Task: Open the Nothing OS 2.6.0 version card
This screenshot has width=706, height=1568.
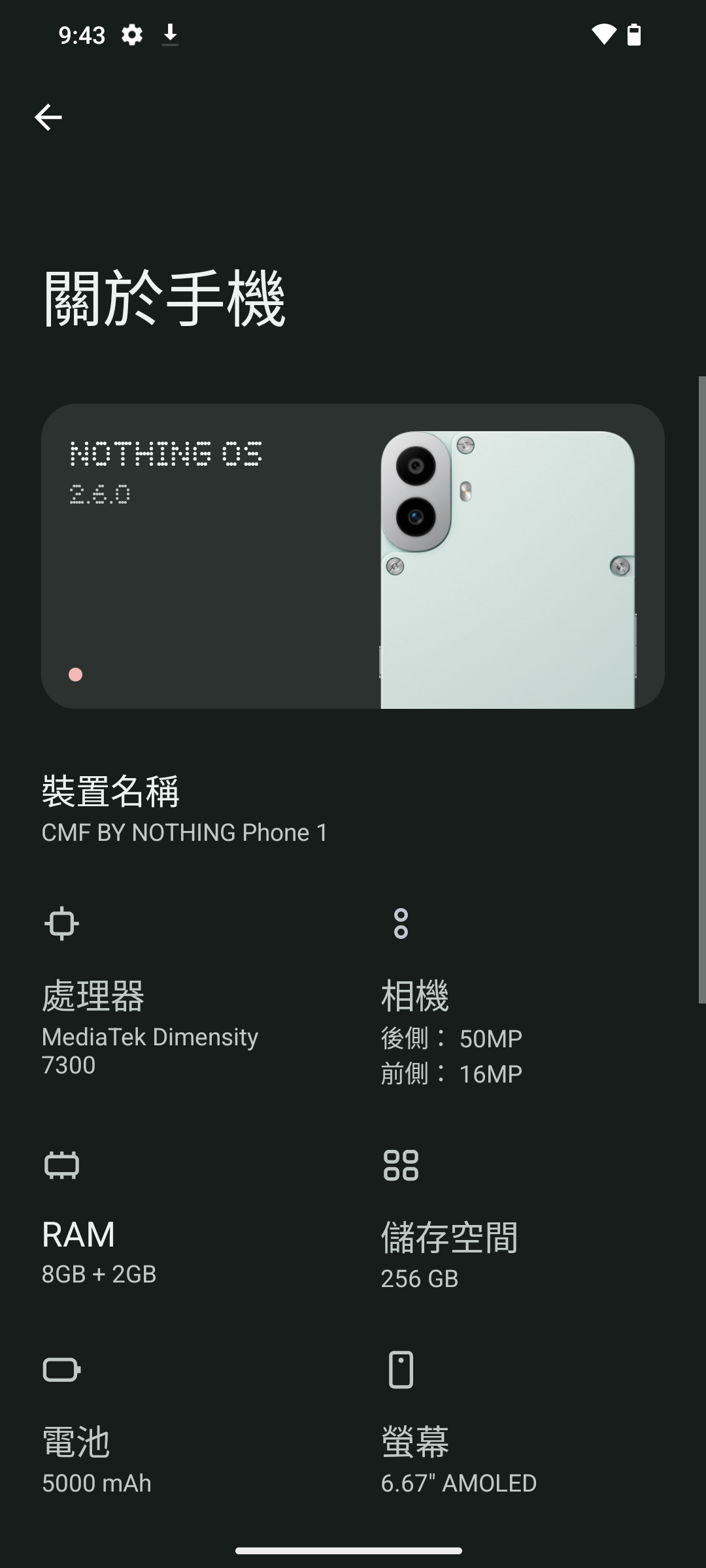Action: 352,556
